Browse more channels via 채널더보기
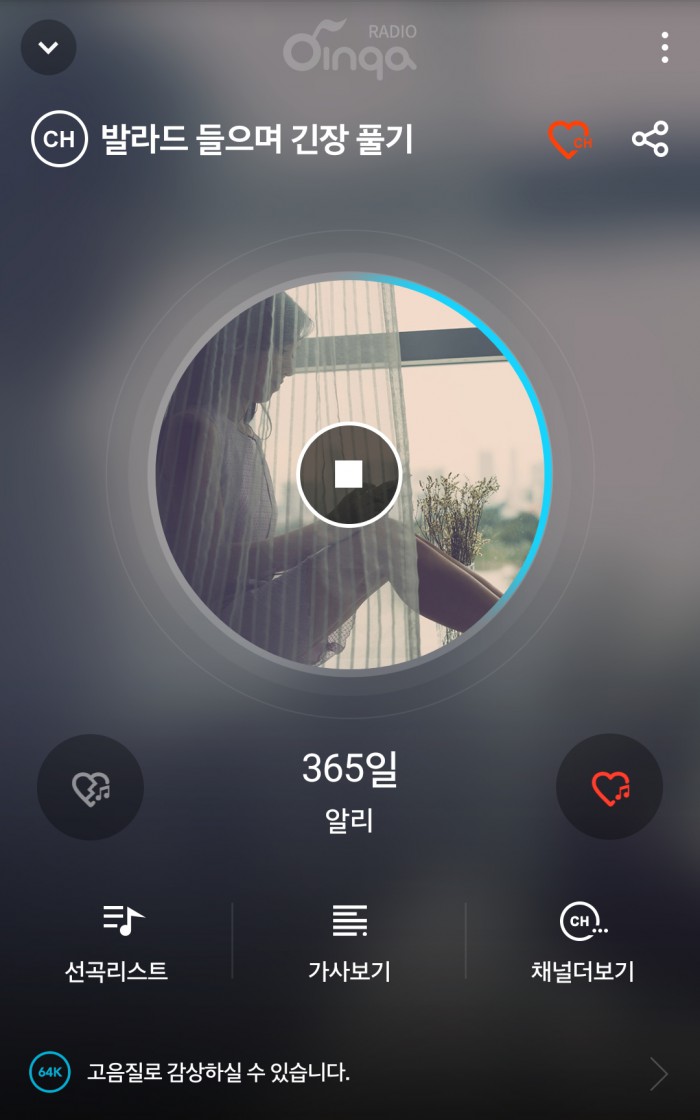The image size is (700, 1120). 582,942
